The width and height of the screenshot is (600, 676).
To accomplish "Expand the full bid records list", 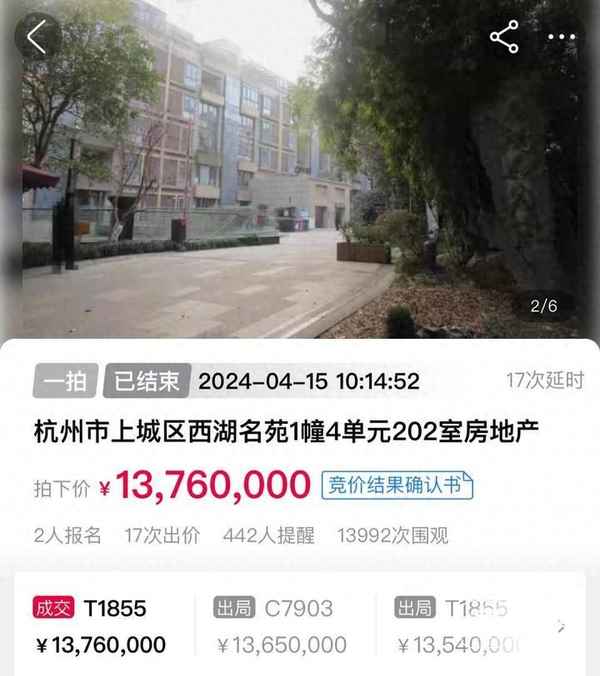I will (562, 627).
